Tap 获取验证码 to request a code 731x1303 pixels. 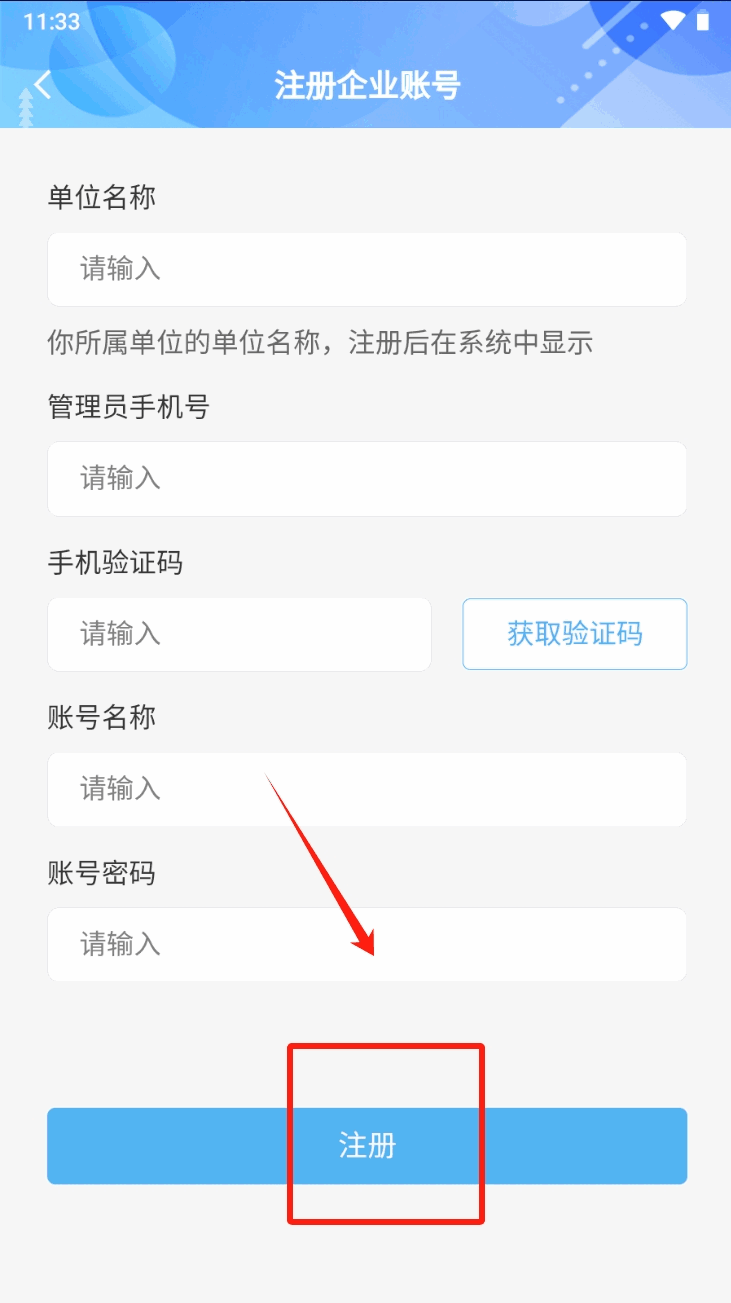tap(575, 634)
